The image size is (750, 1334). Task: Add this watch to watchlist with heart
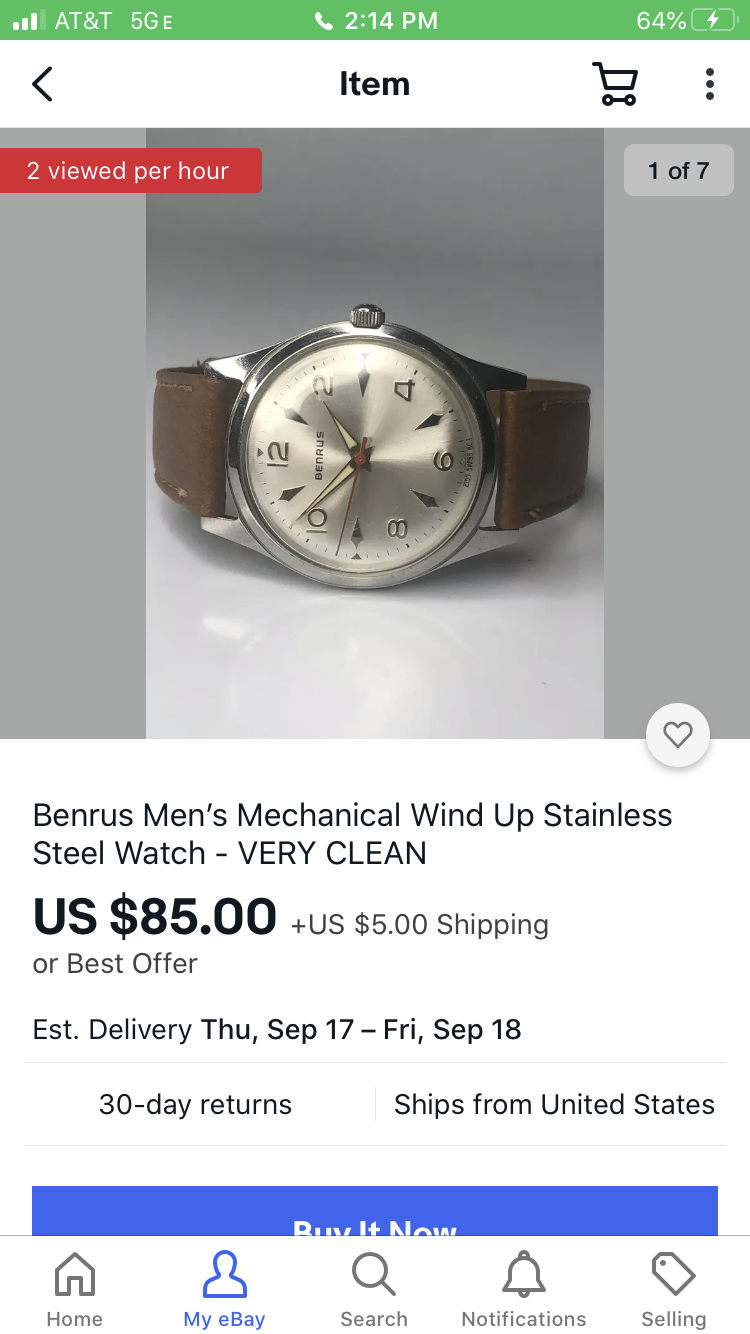pyautogui.click(x=678, y=736)
